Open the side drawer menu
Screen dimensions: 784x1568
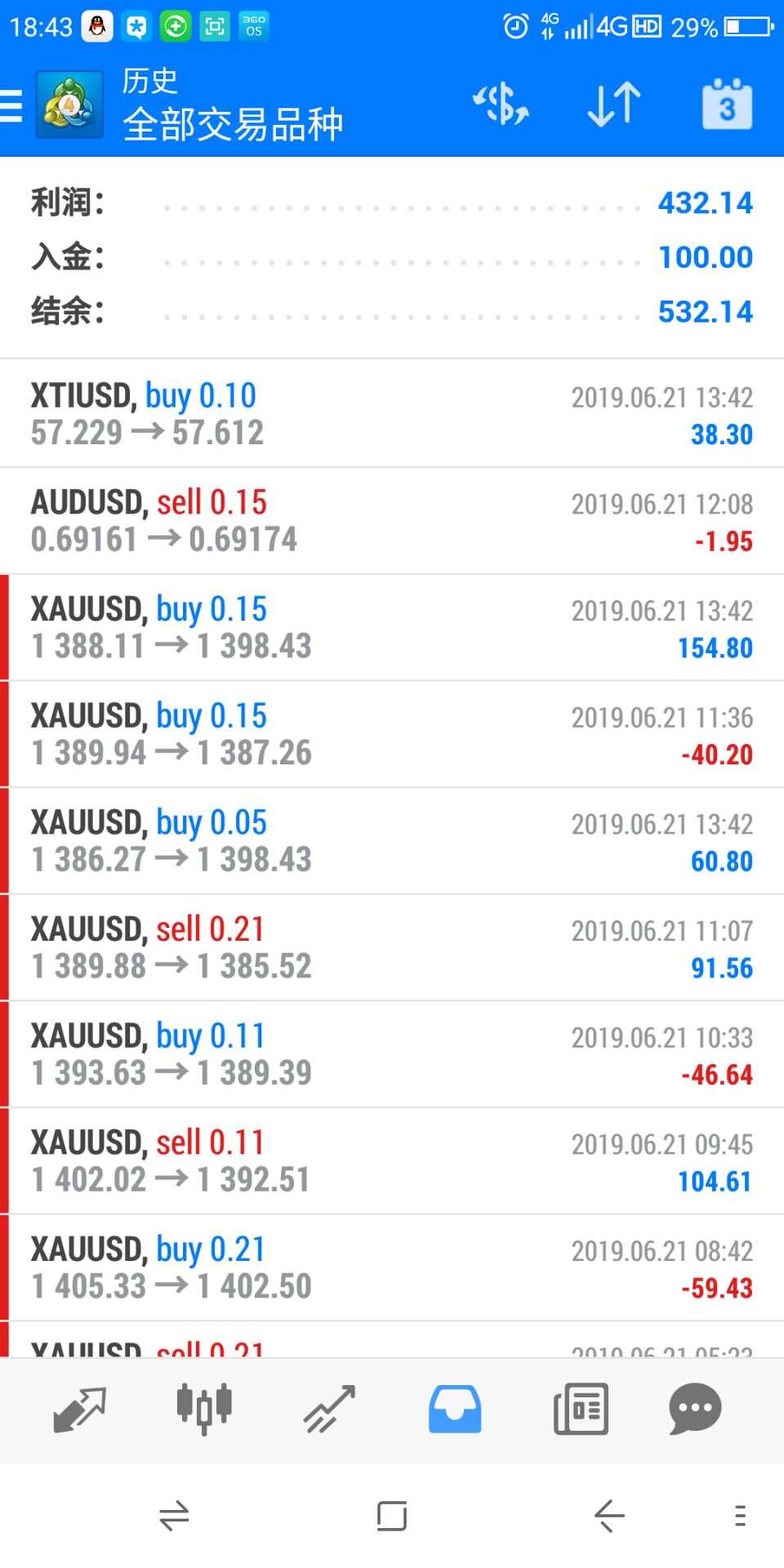point(12,106)
